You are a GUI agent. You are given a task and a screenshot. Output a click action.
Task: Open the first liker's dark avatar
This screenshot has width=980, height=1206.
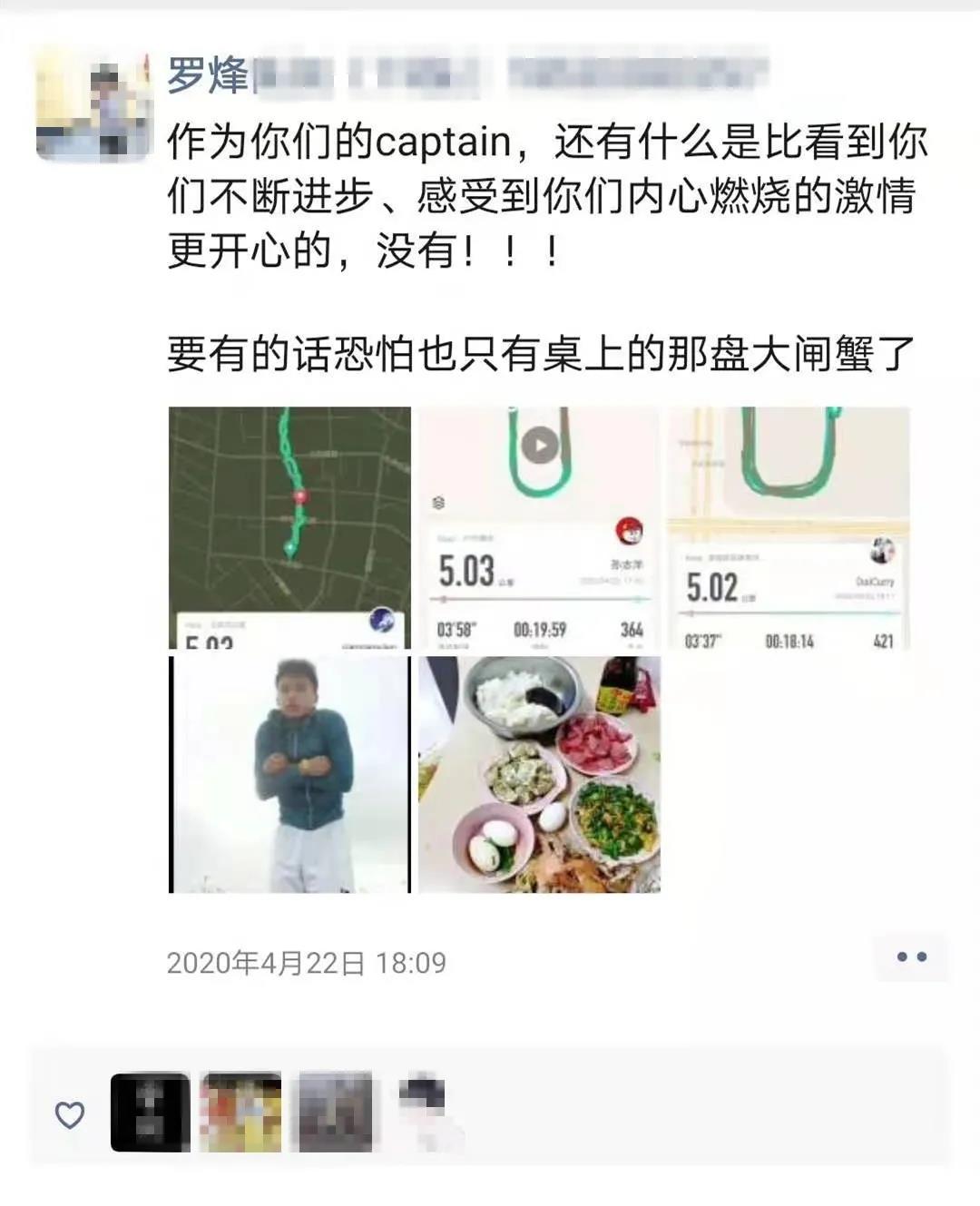150,1113
